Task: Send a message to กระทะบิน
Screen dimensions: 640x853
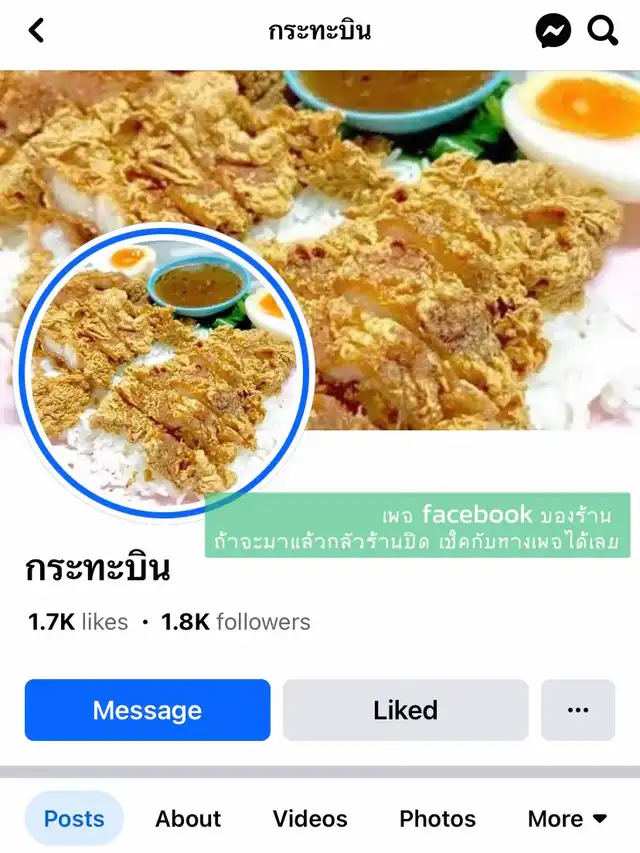Action: [147, 710]
